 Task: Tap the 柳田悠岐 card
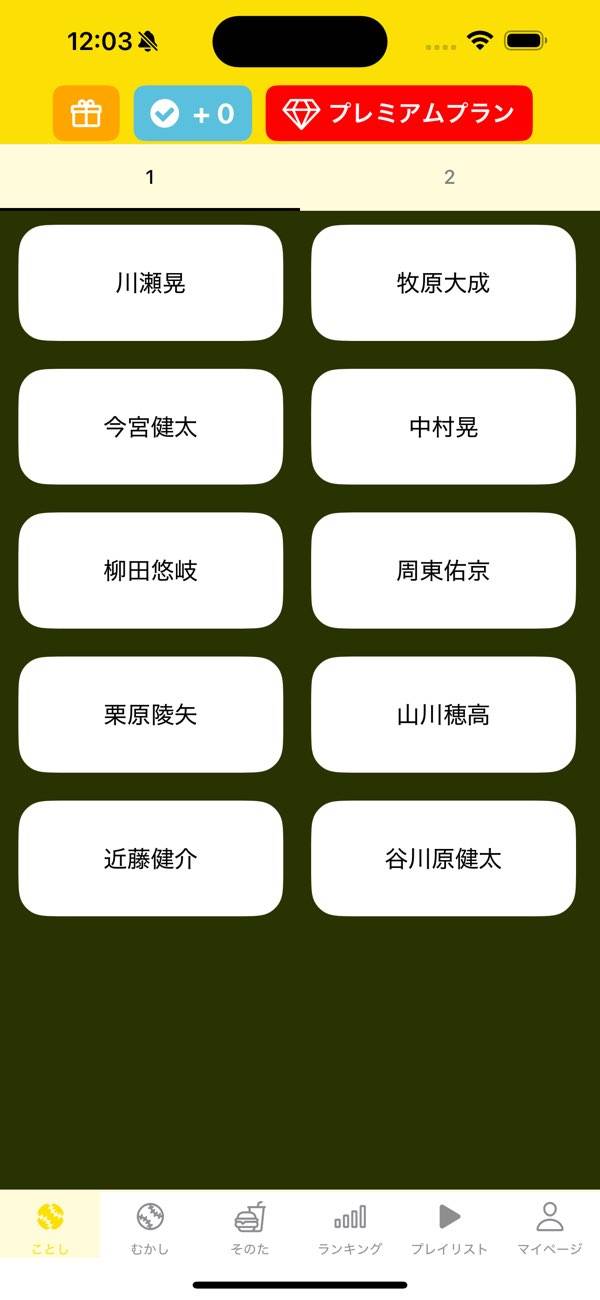click(151, 571)
